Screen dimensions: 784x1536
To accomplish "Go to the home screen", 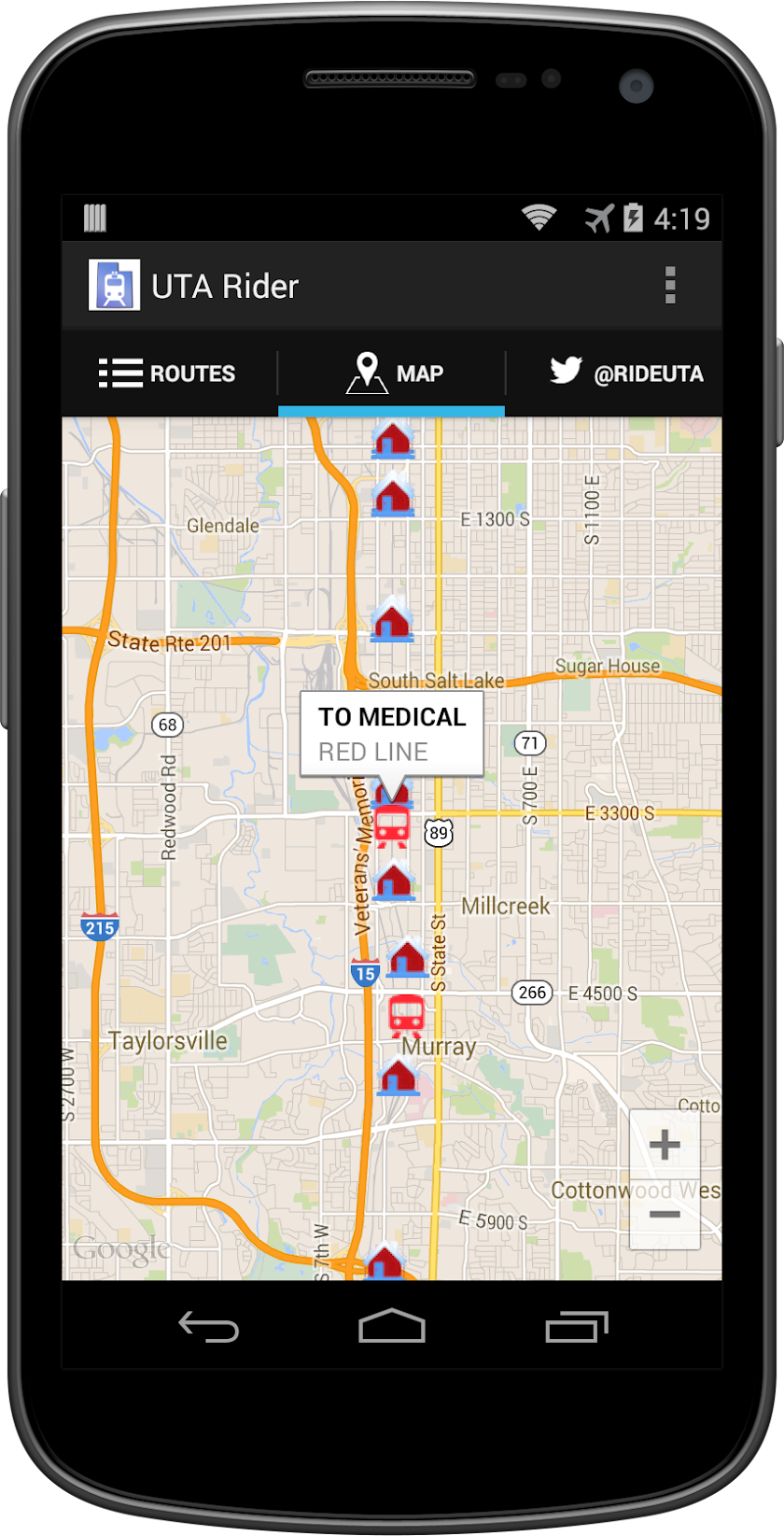I will 392,1326.
